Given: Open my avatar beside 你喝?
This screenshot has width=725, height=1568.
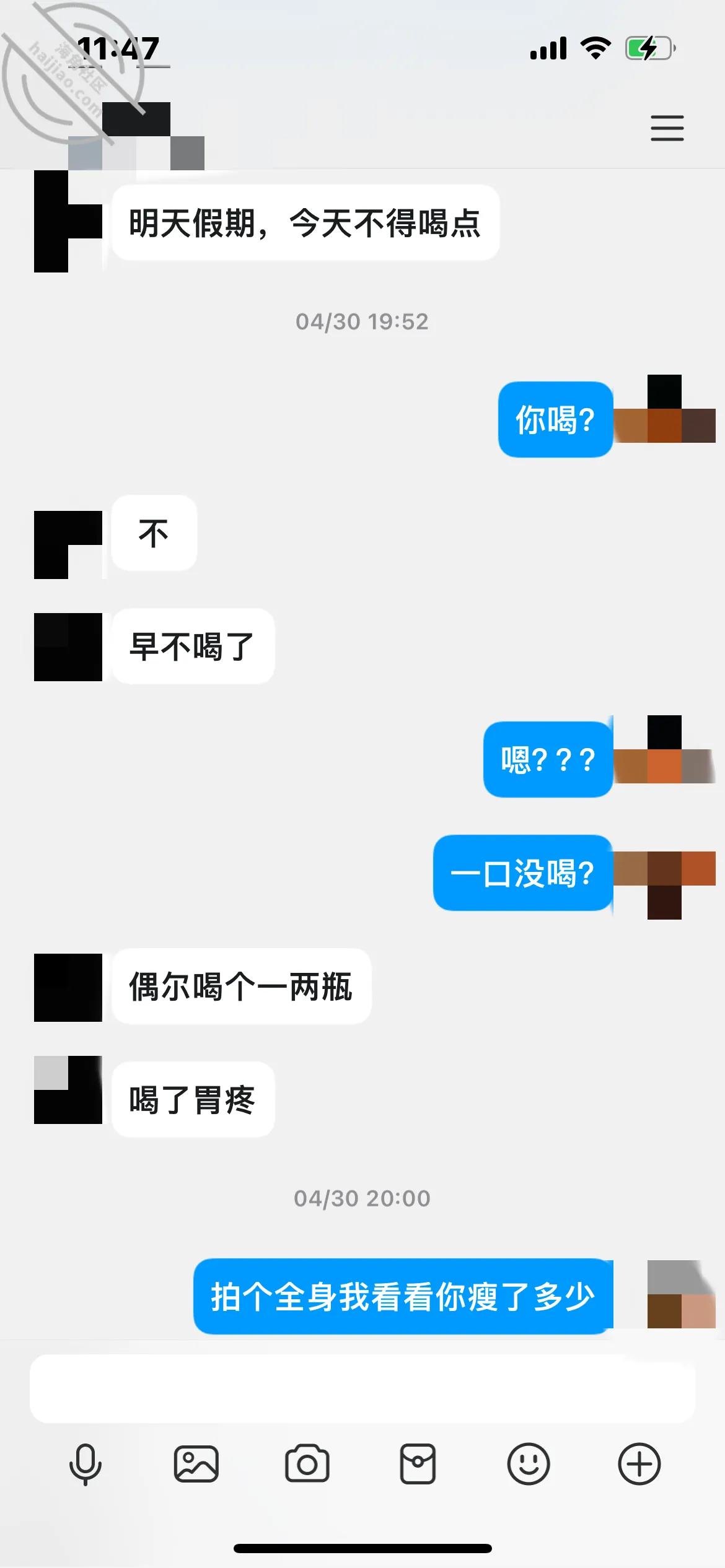Looking at the screenshot, I should pyautogui.click(x=664, y=409).
